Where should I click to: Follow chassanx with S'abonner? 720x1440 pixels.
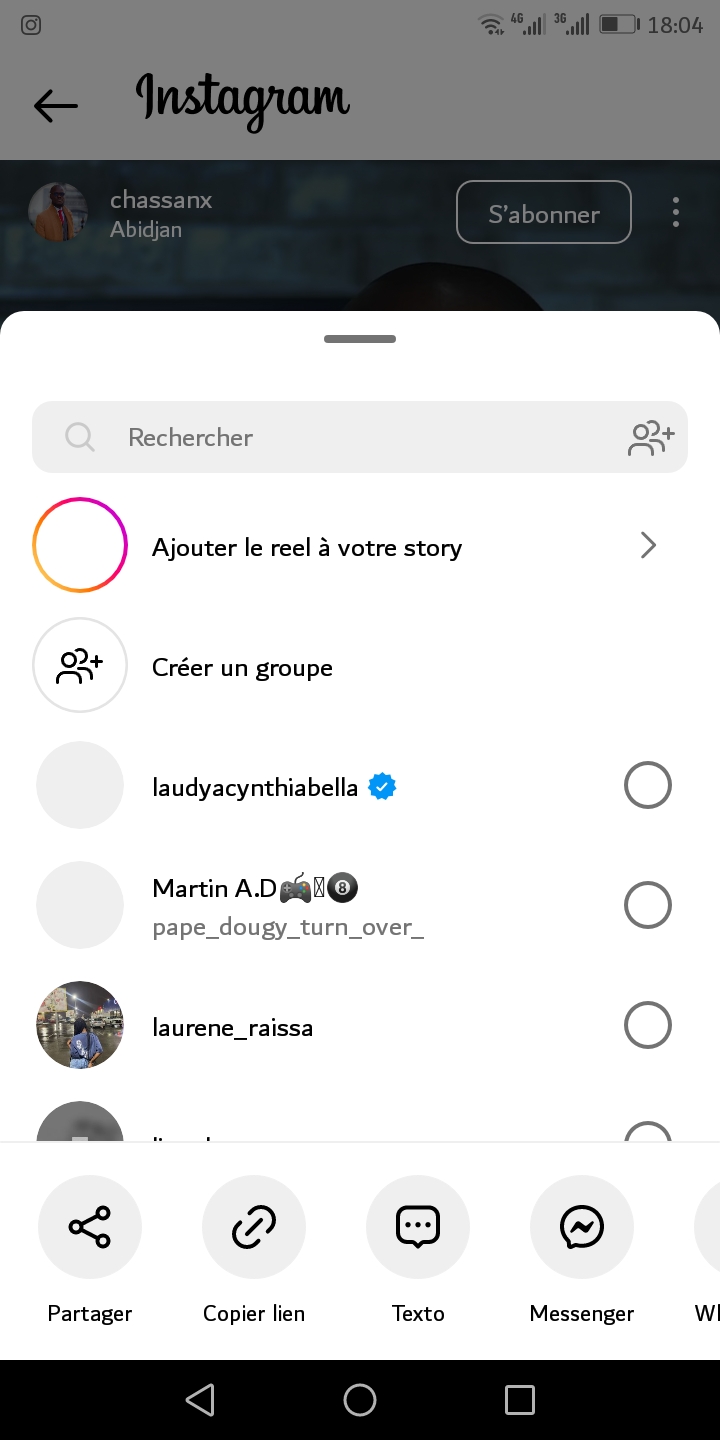coord(544,212)
